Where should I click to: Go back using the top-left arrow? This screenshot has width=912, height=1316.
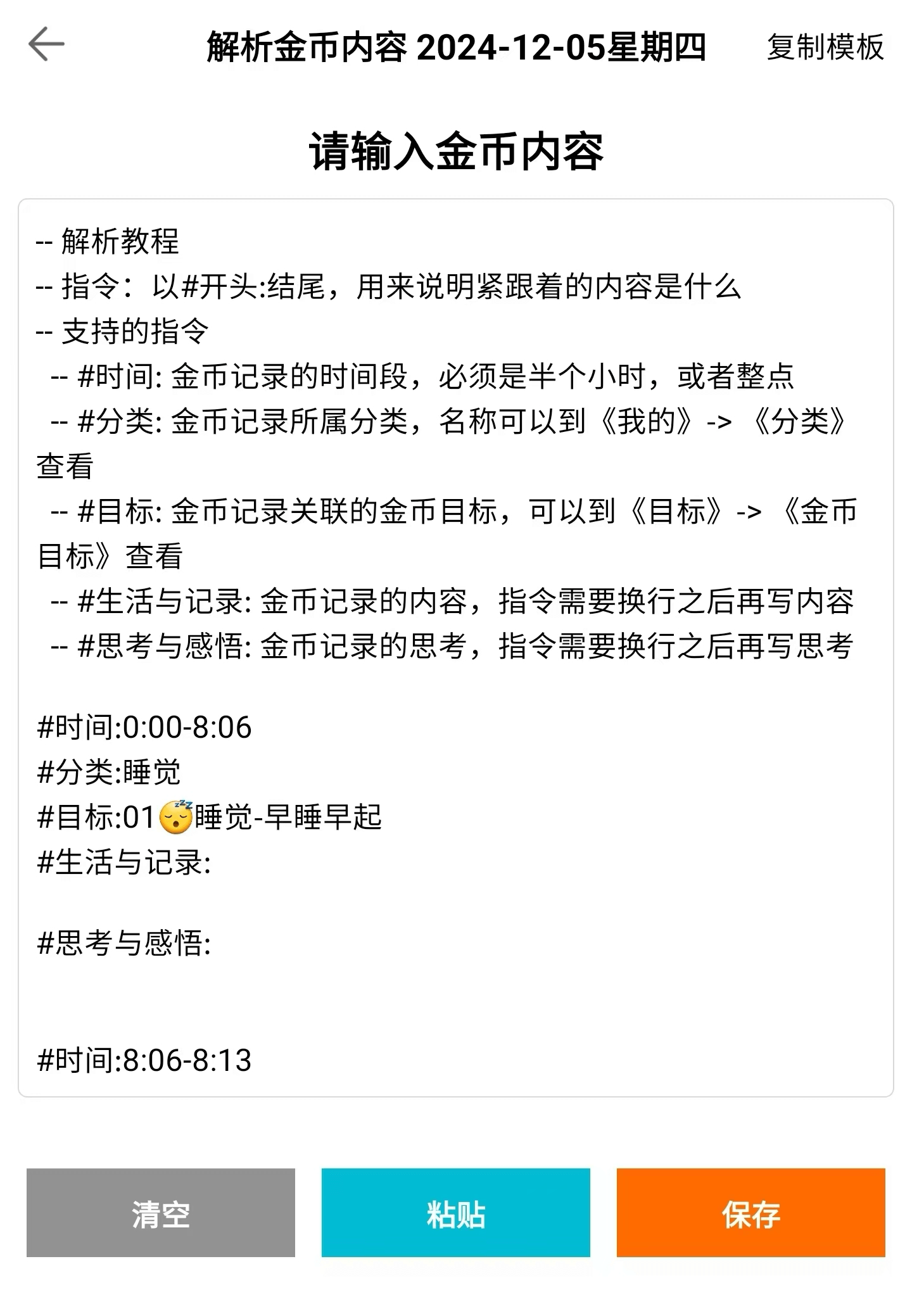point(46,44)
